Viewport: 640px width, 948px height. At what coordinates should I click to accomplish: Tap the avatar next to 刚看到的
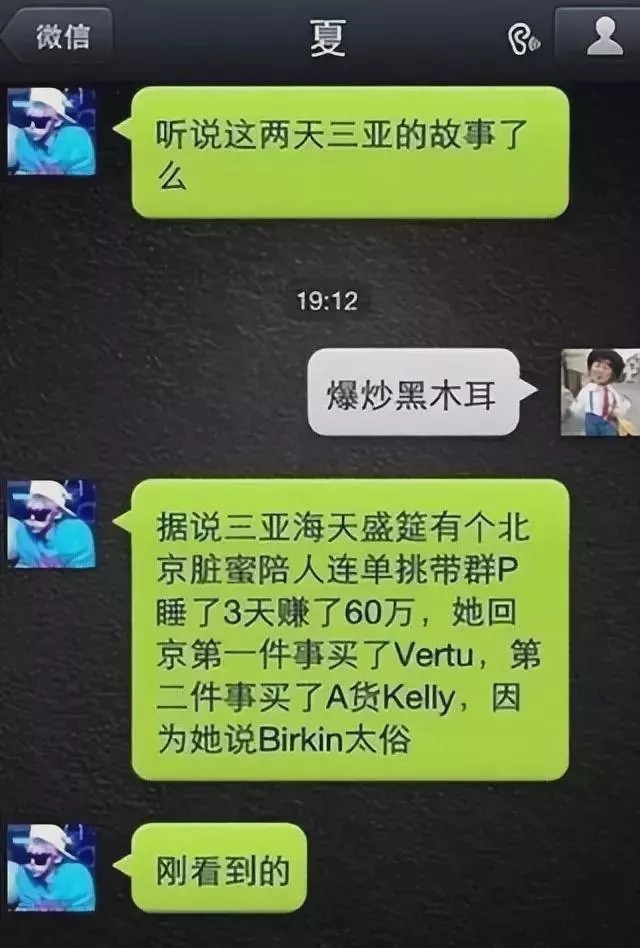pos(52,867)
